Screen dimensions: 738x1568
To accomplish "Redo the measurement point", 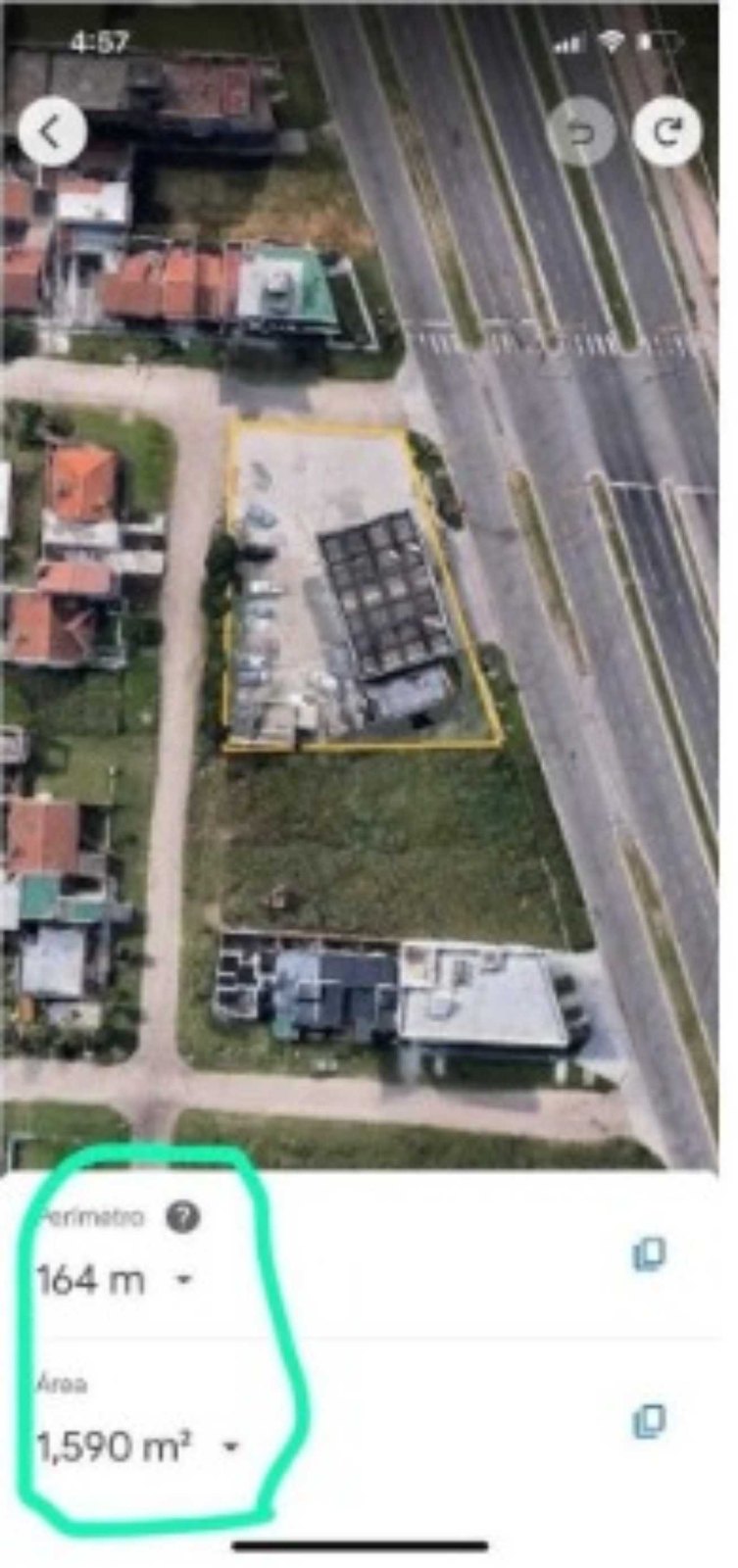I will (x=667, y=131).
